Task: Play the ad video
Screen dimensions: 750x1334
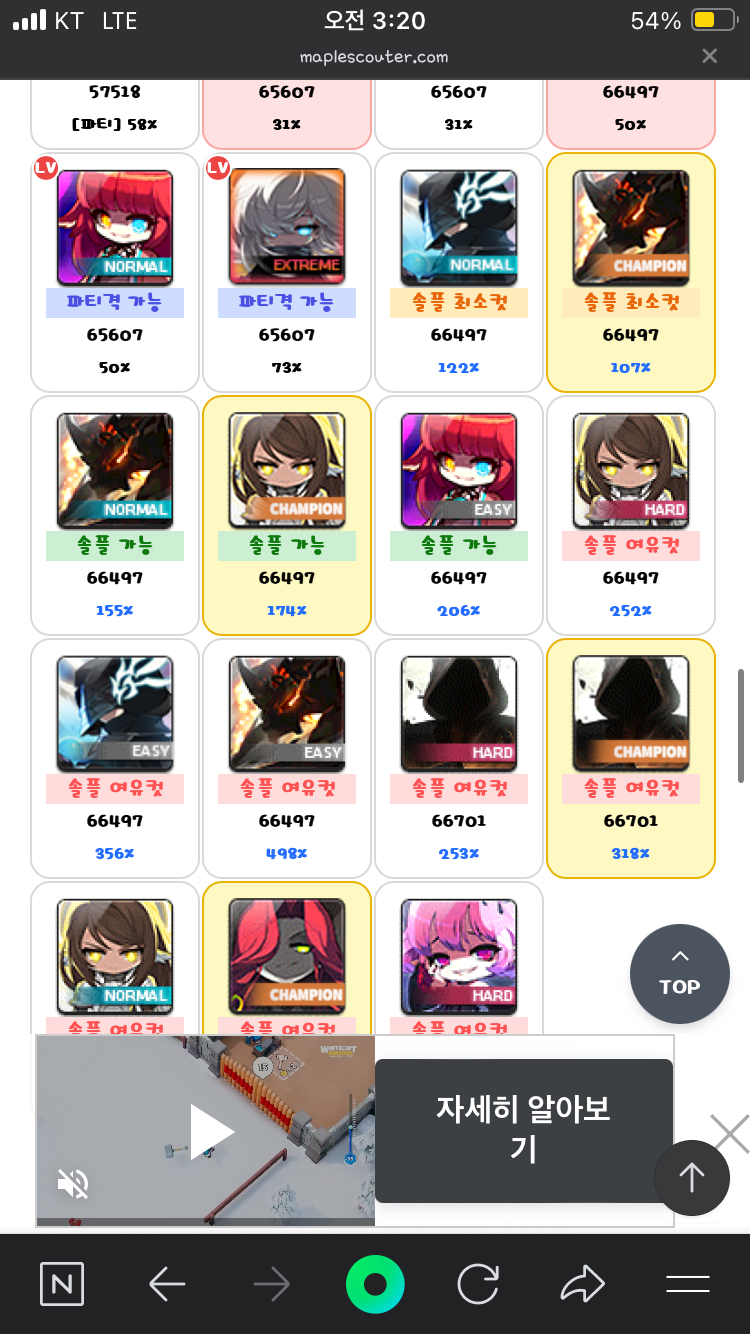Action: pos(212,1132)
